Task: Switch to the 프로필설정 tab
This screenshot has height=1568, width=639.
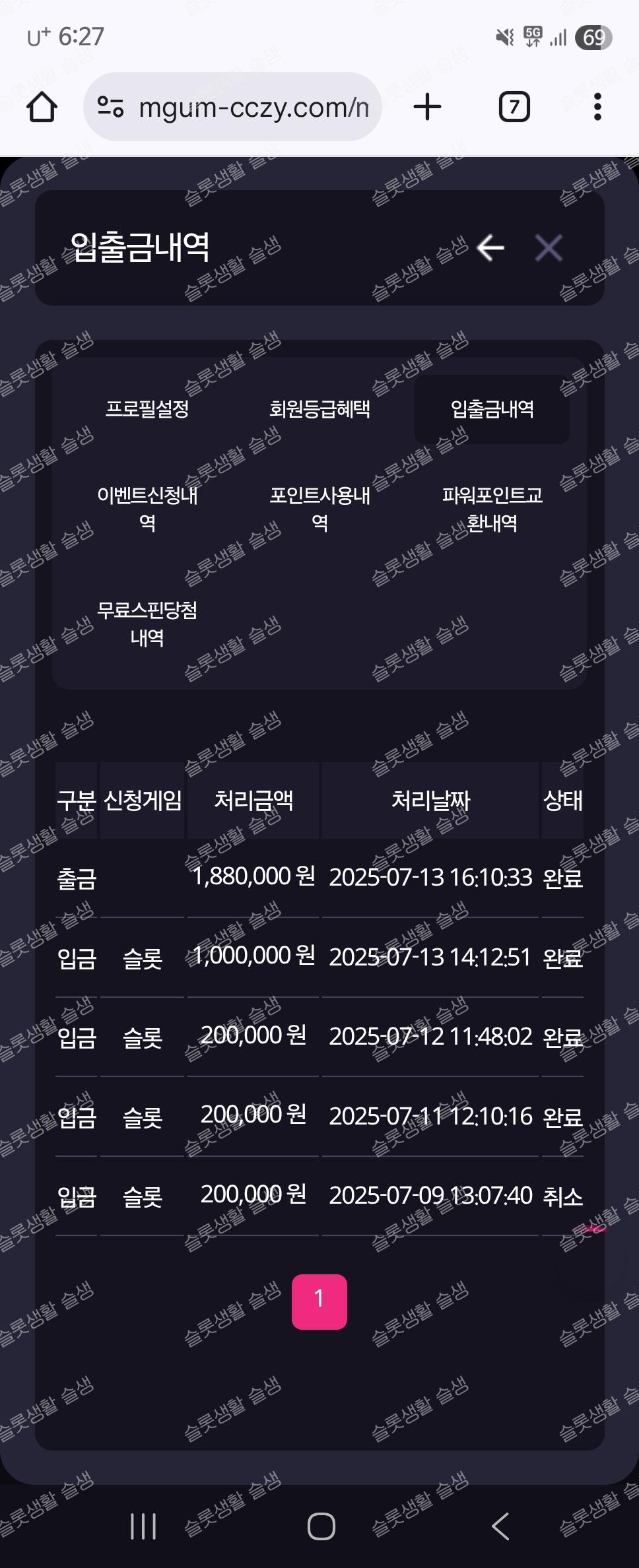Action: (x=147, y=409)
